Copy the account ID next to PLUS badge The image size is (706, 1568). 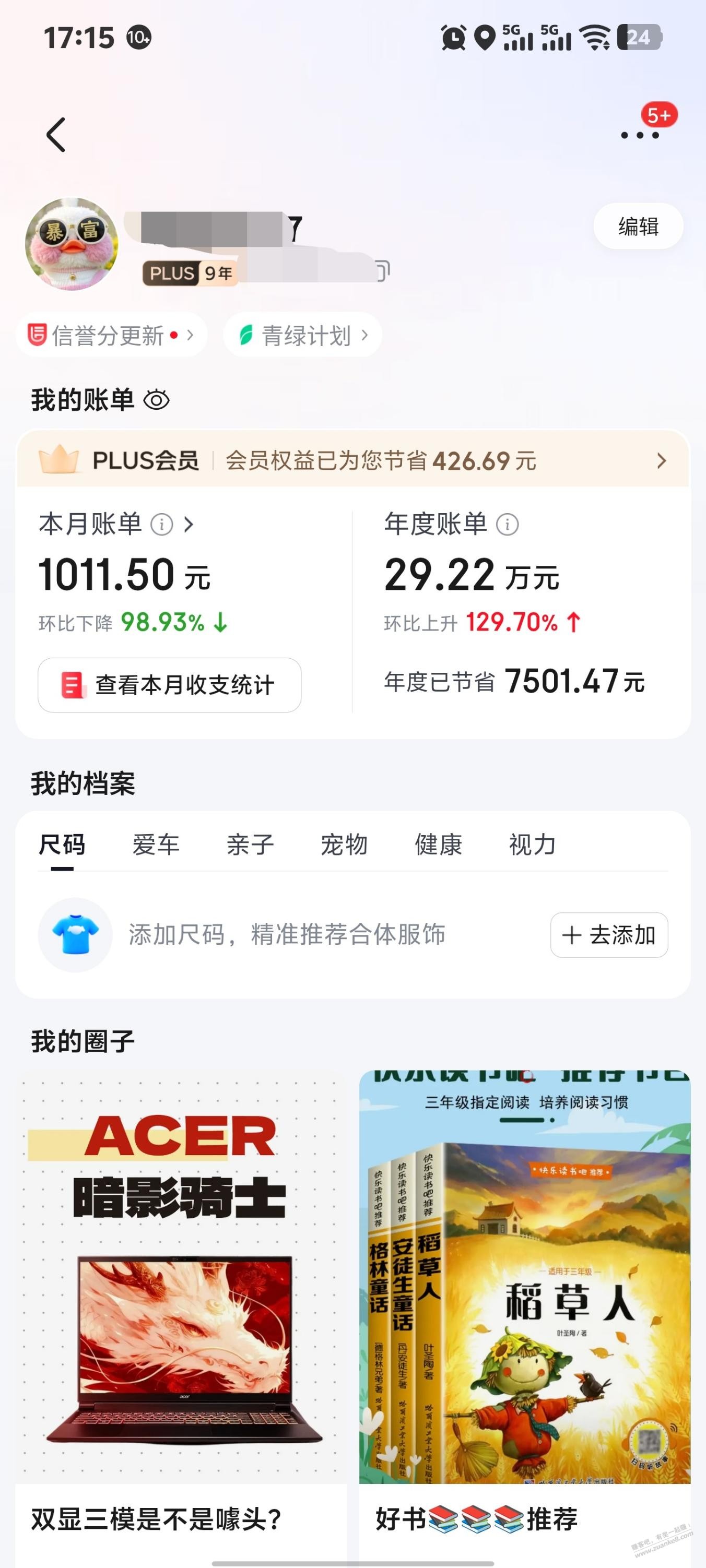(x=383, y=271)
